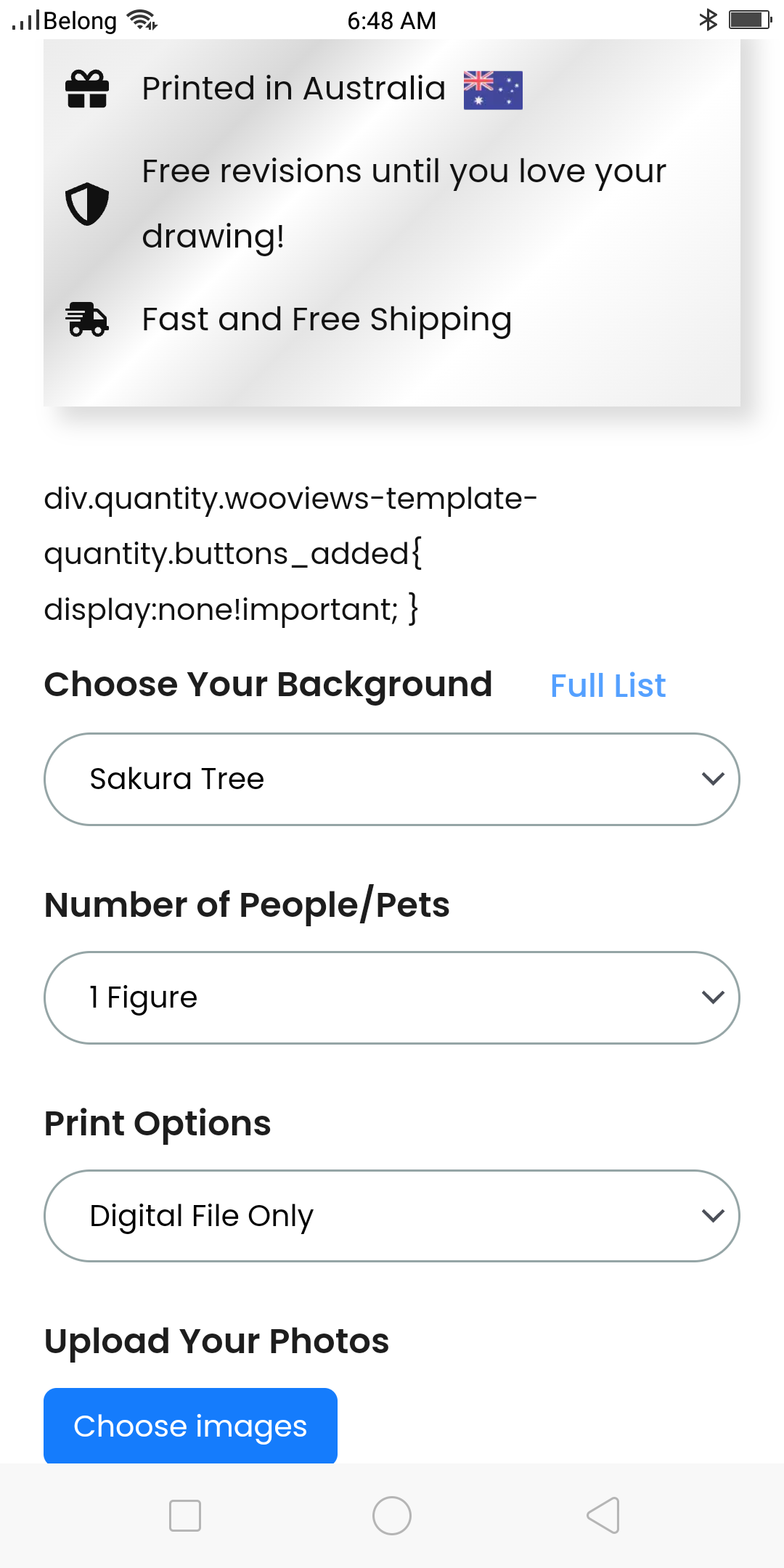Tap the Choose images button
Image resolution: width=784 pixels, height=1568 pixels.
[x=190, y=1426]
